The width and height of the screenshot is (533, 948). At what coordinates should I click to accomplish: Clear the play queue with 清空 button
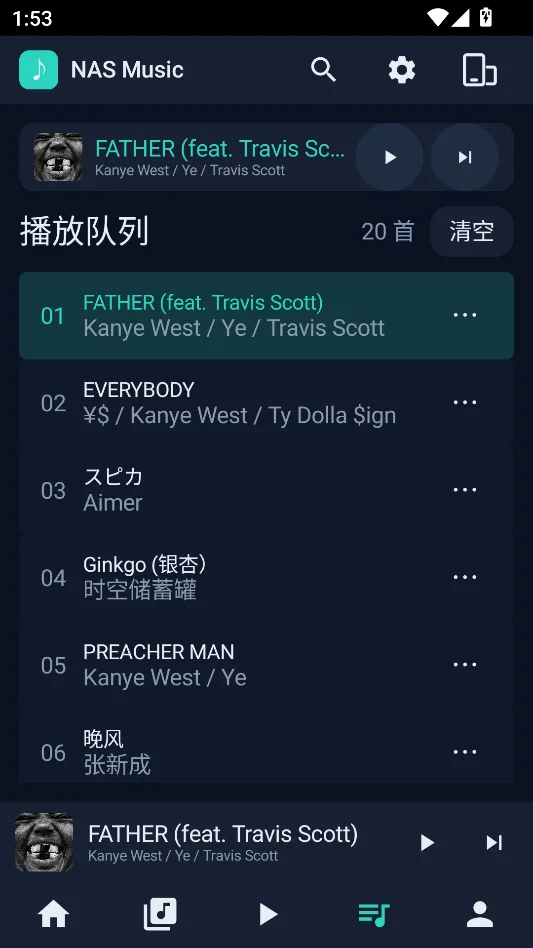471,232
